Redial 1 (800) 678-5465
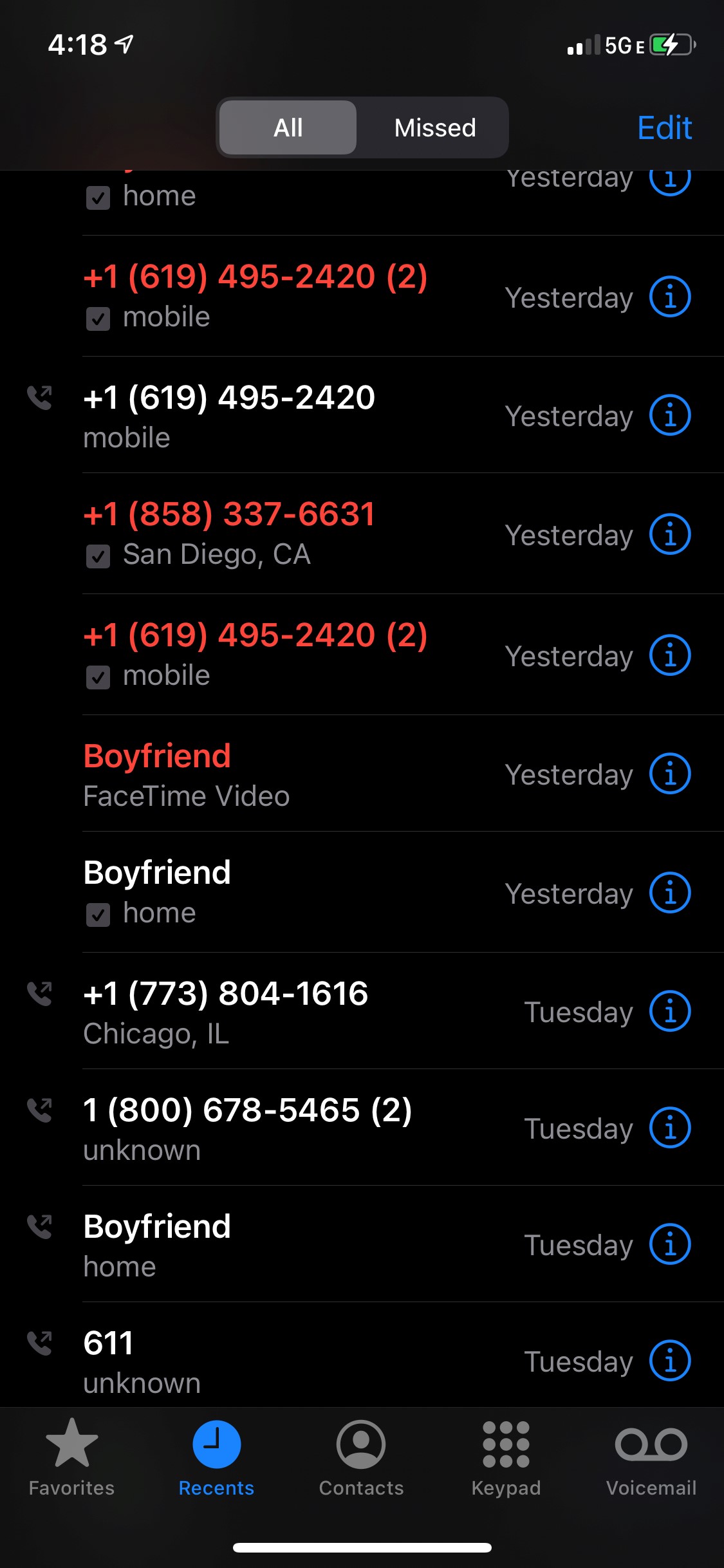 (x=247, y=1128)
